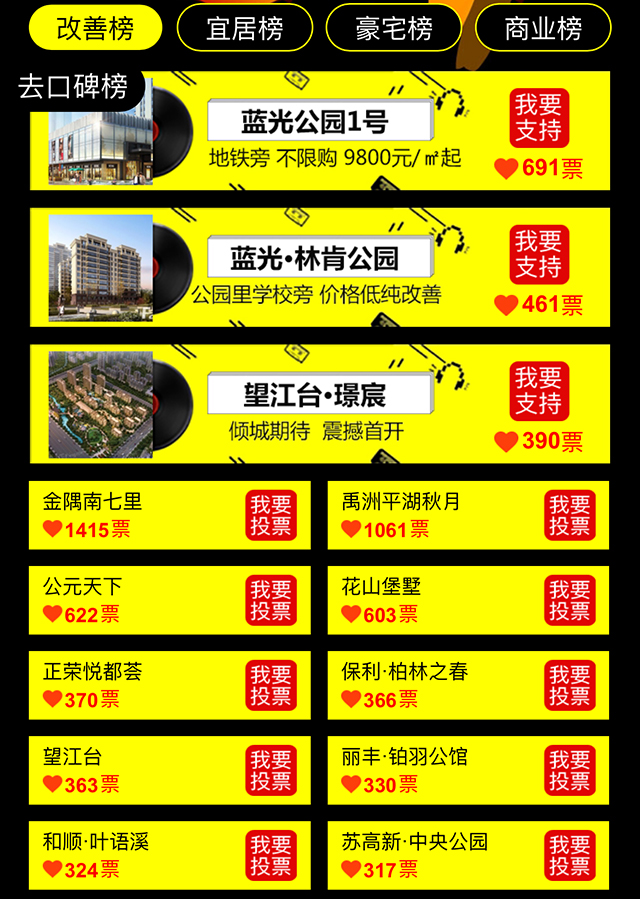
Task: Go to the 去口碑榜 link
Action: click(72, 87)
